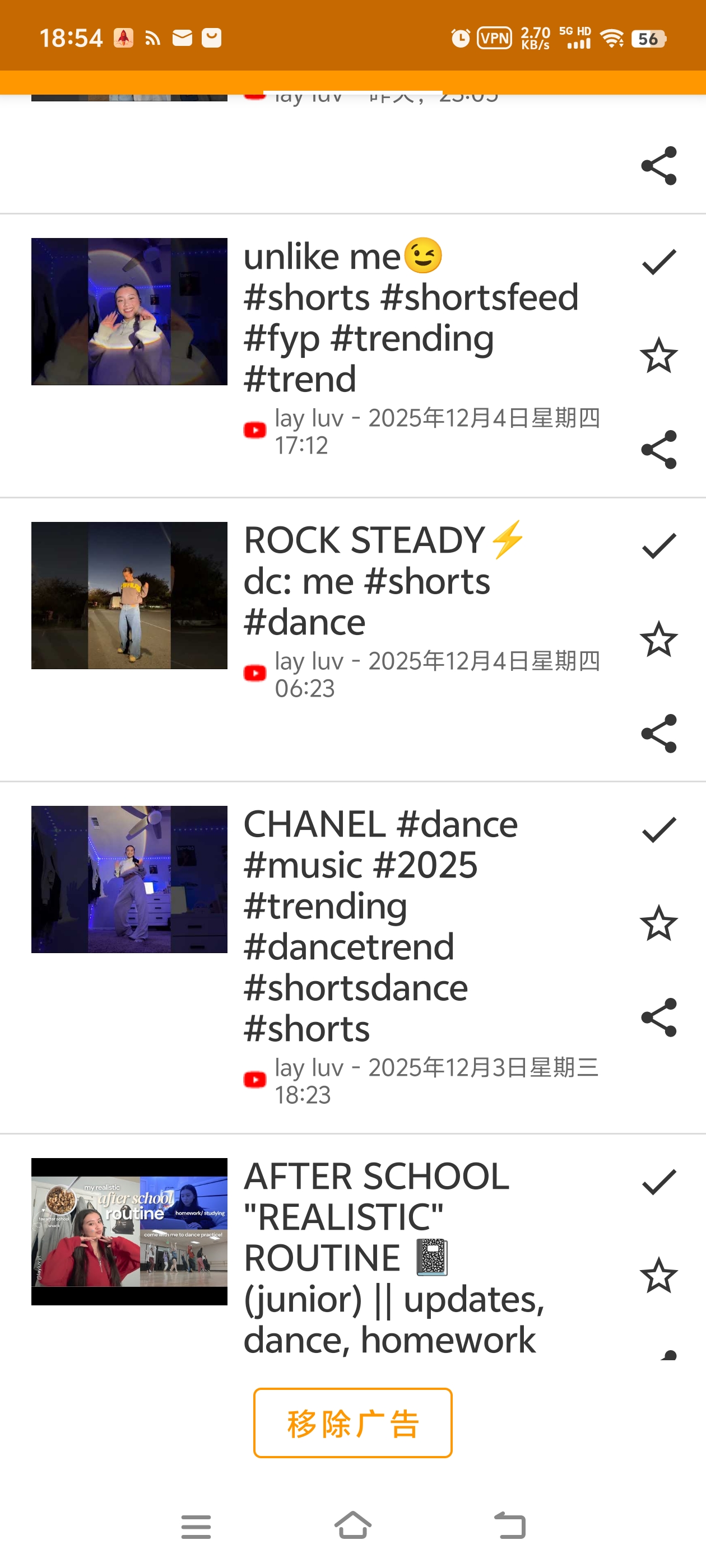The image size is (706, 1568).
Task: Go back with the system back button
Action: point(509,1525)
